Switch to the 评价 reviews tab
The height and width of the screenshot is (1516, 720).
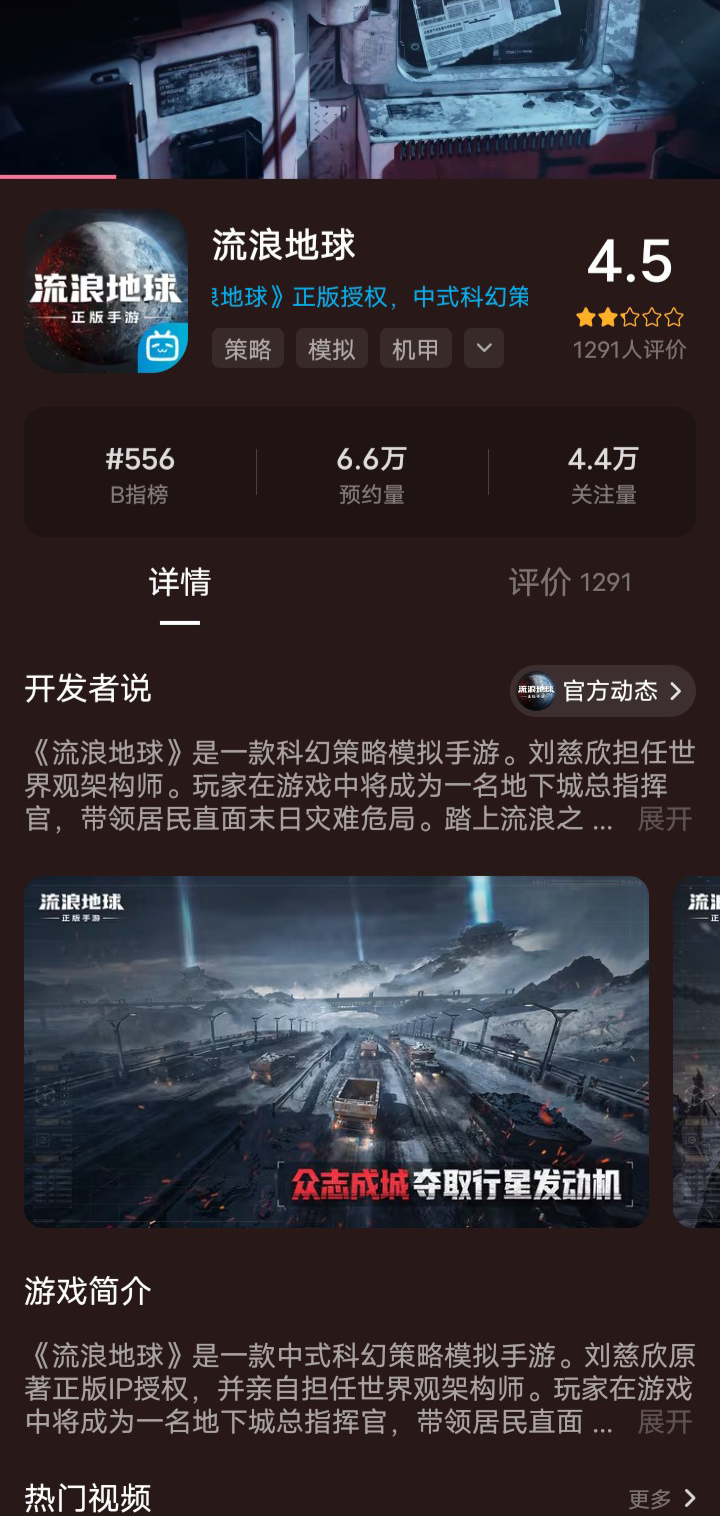tap(569, 582)
